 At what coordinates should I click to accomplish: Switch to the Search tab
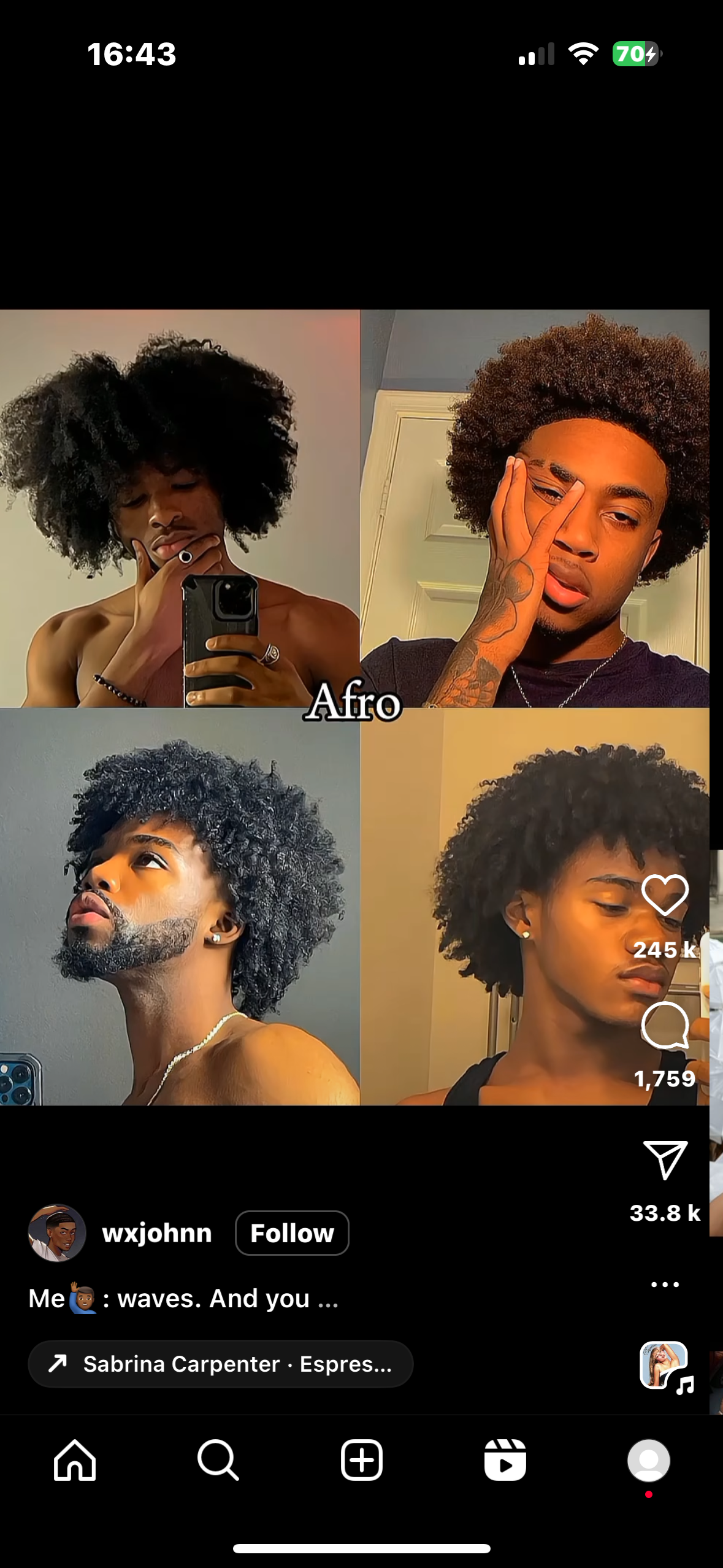click(218, 1460)
